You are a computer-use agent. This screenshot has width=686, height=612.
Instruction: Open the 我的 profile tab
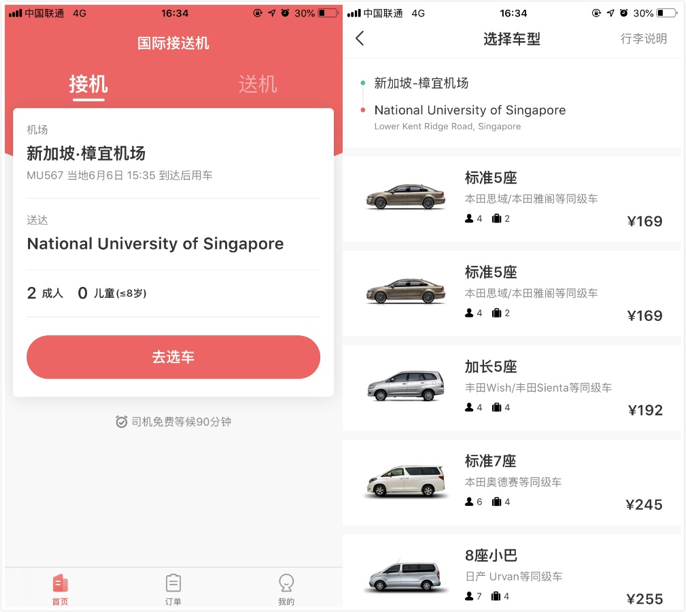pos(286,588)
